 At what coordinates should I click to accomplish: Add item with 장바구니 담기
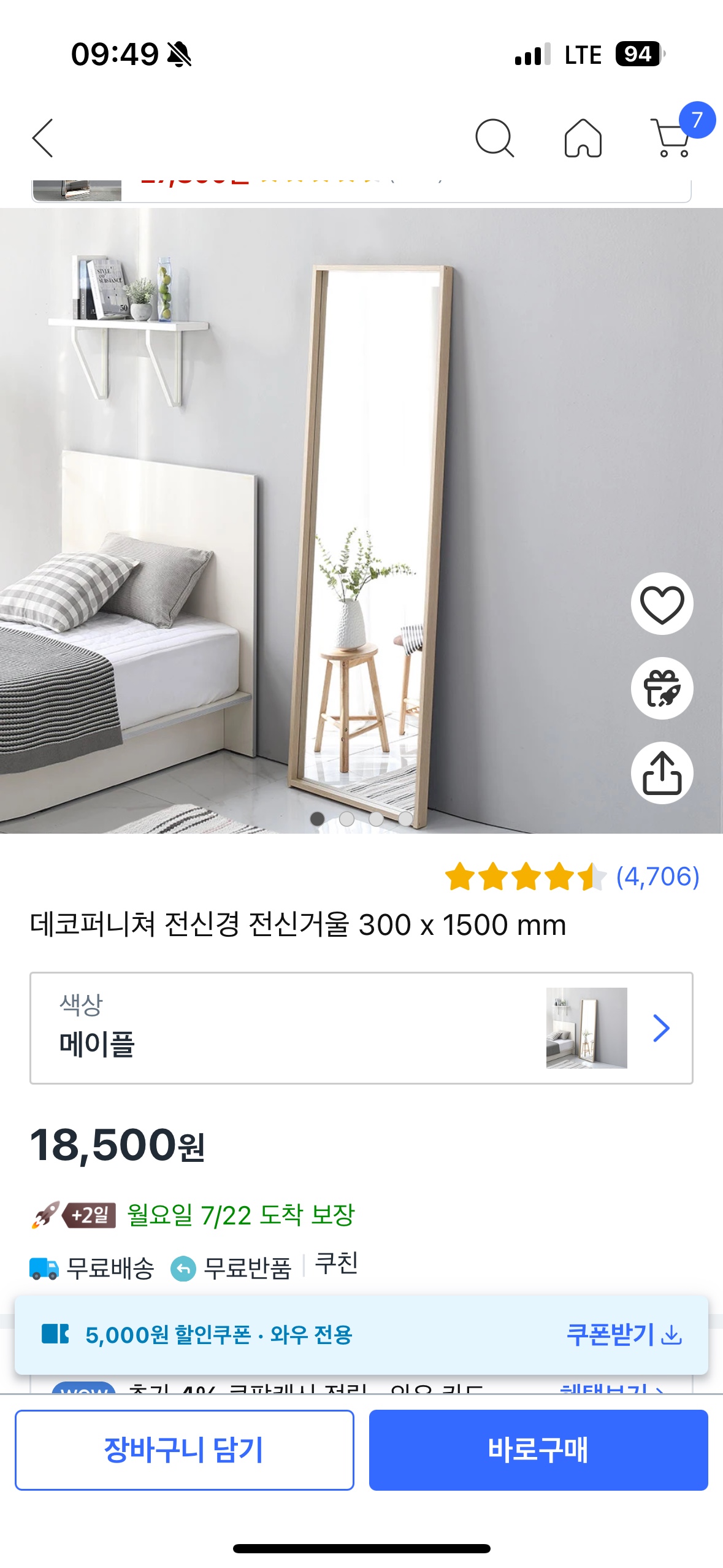click(x=185, y=1450)
